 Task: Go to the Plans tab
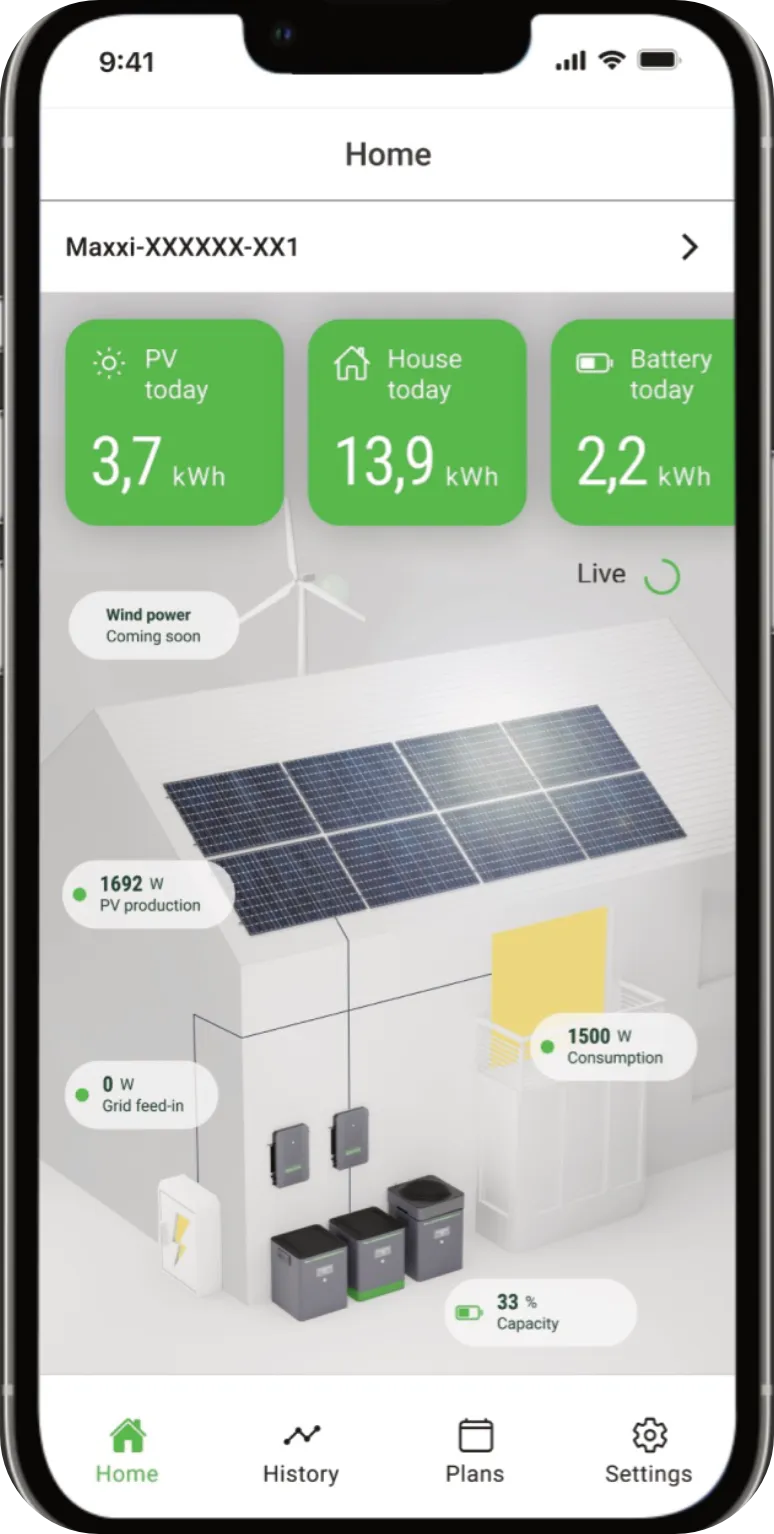[475, 1451]
